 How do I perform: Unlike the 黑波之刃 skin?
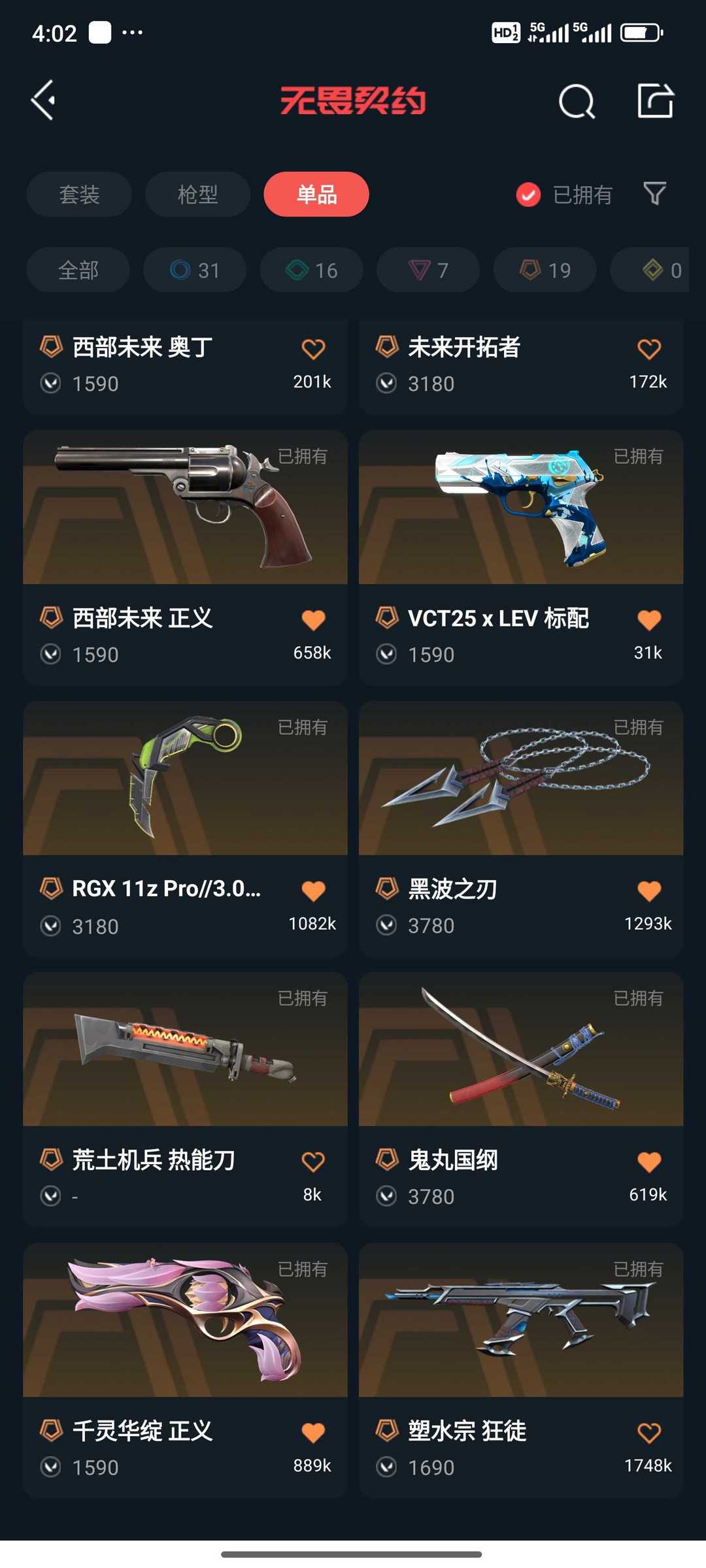tap(649, 891)
